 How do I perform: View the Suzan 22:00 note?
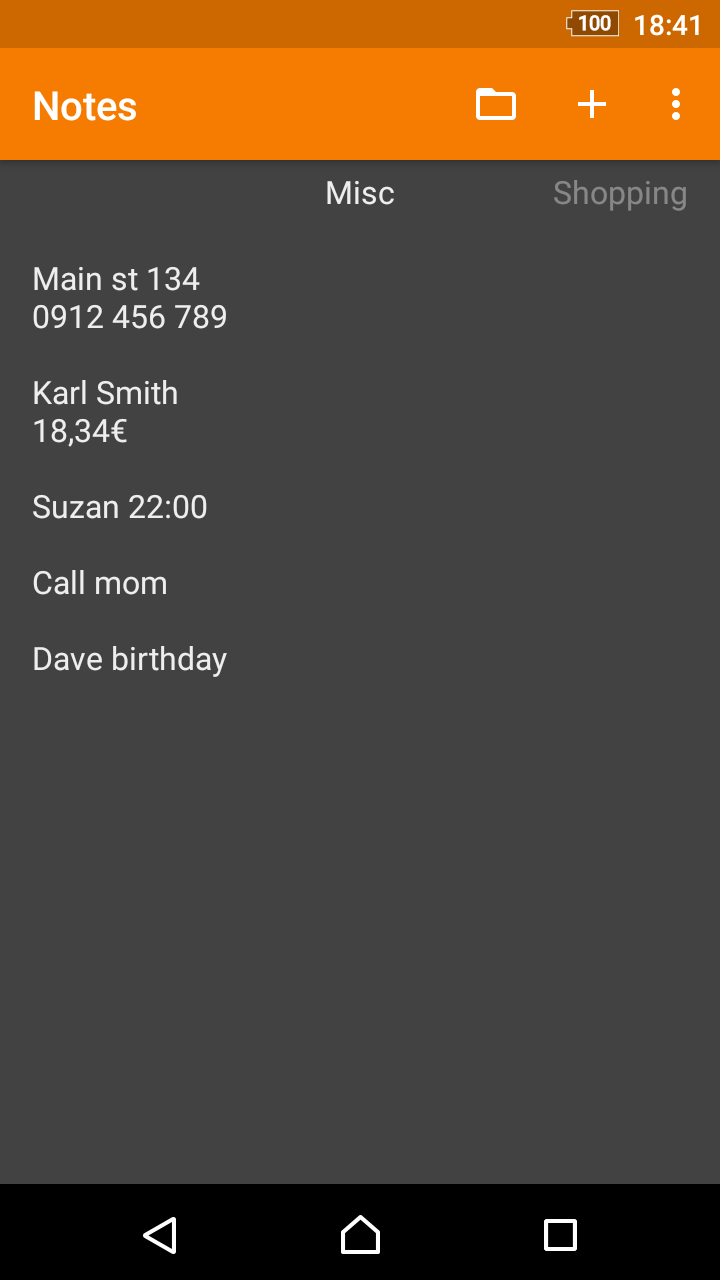click(x=120, y=507)
